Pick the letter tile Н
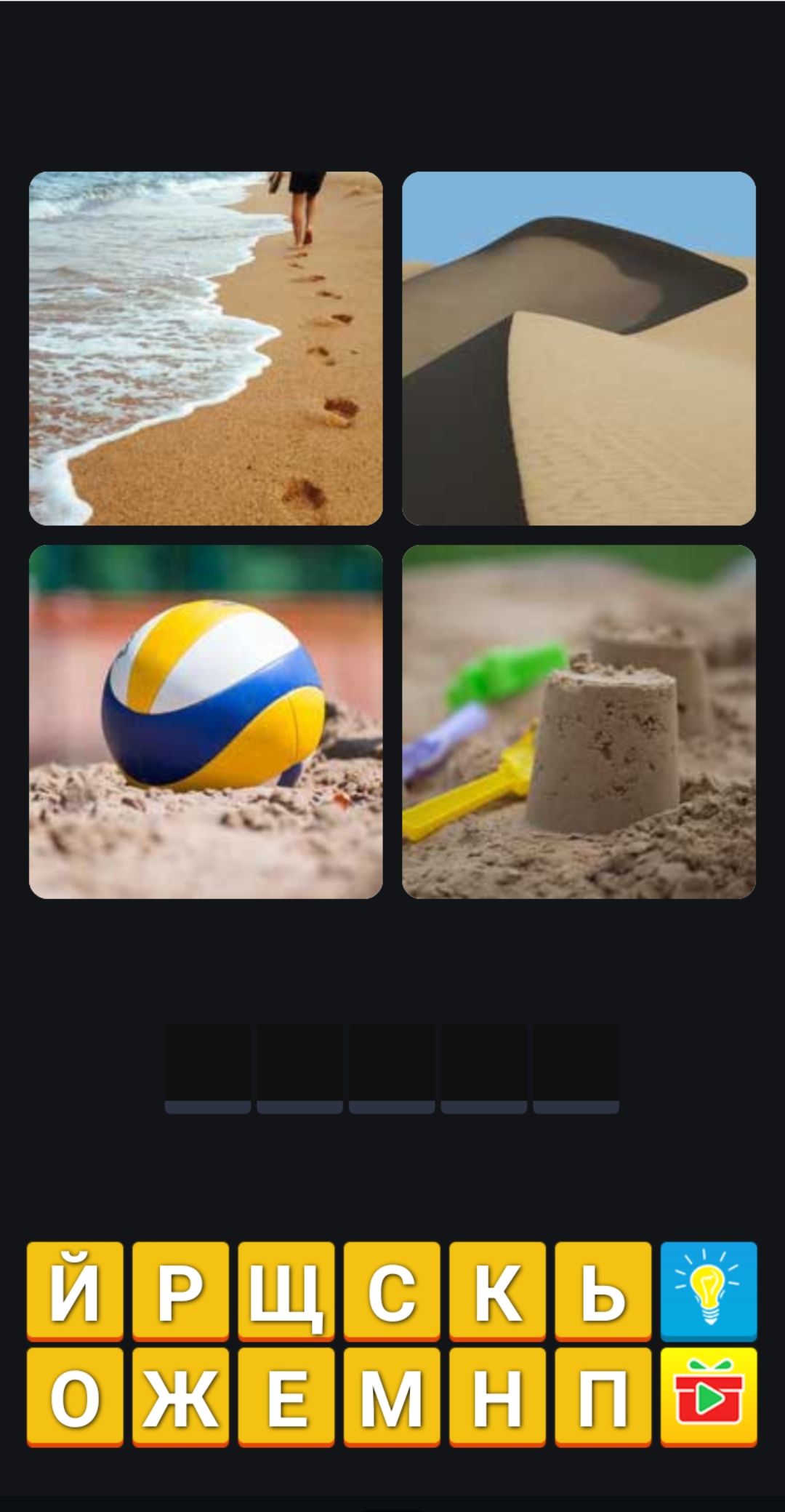Viewport: 785px width, 1512px height. click(x=497, y=1396)
